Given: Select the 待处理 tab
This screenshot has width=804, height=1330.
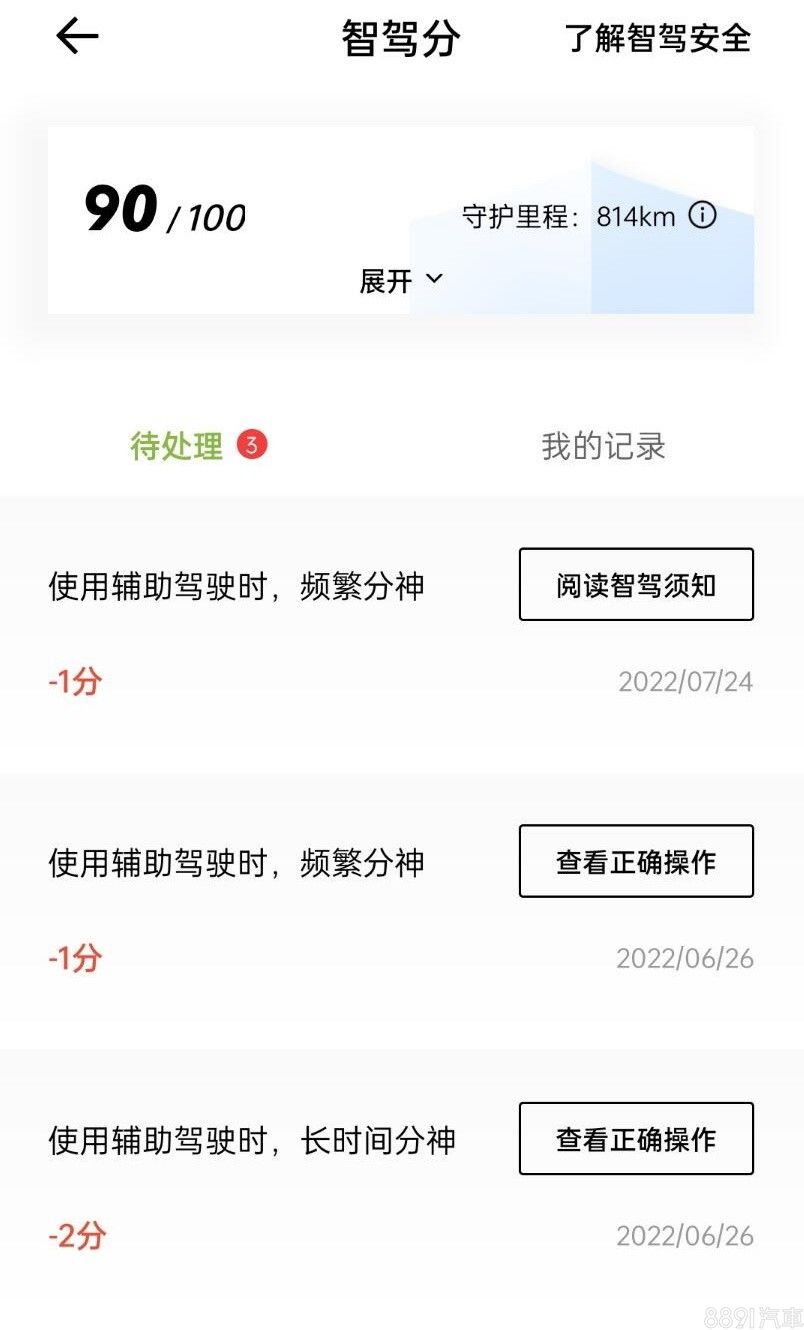Looking at the screenshot, I should [x=177, y=446].
